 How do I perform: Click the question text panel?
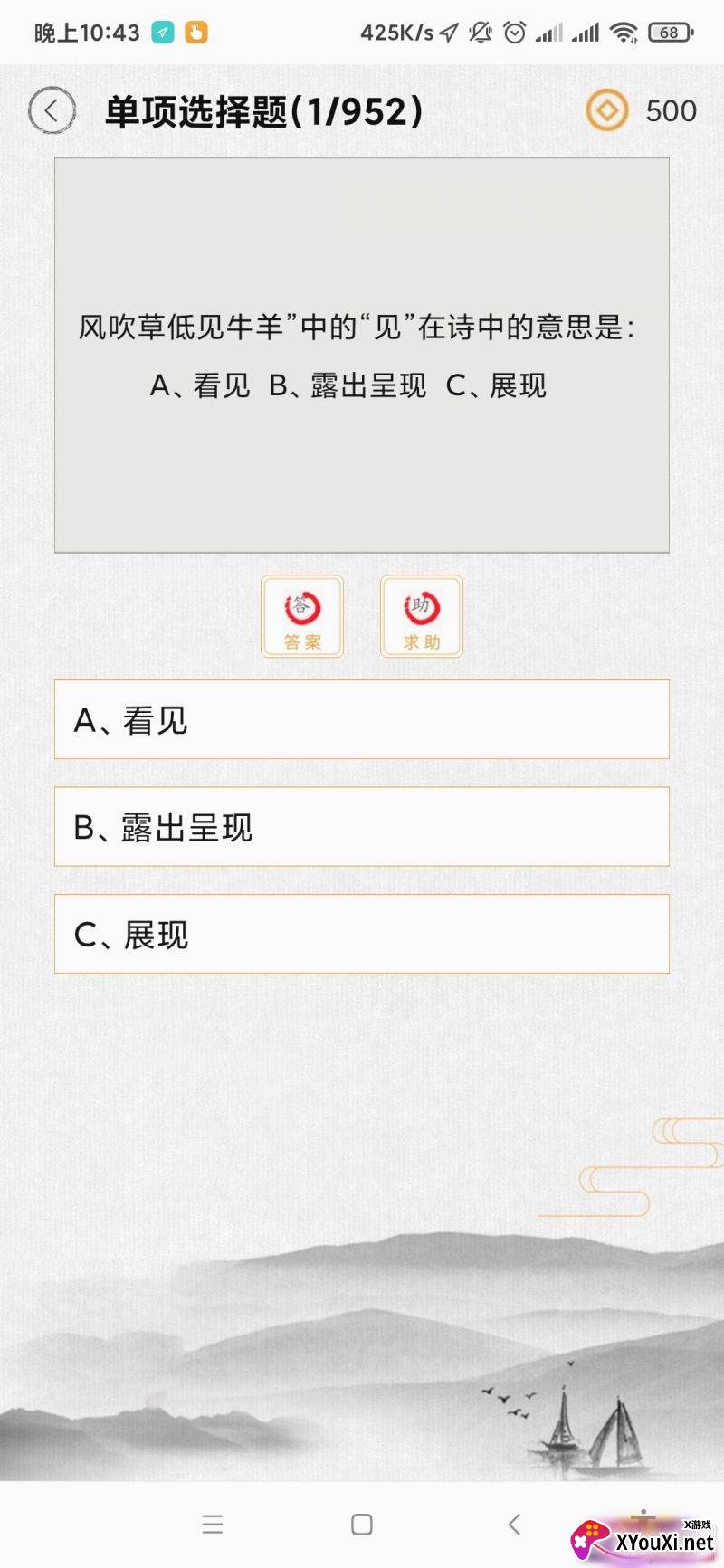(361, 353)
